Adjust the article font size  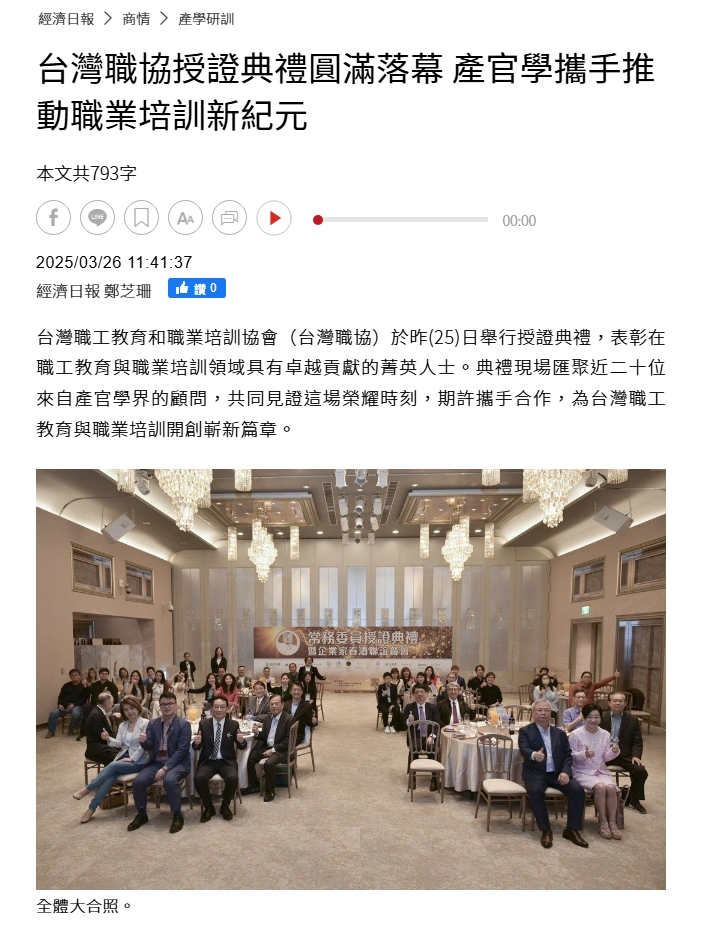click(x=186, y=218)
